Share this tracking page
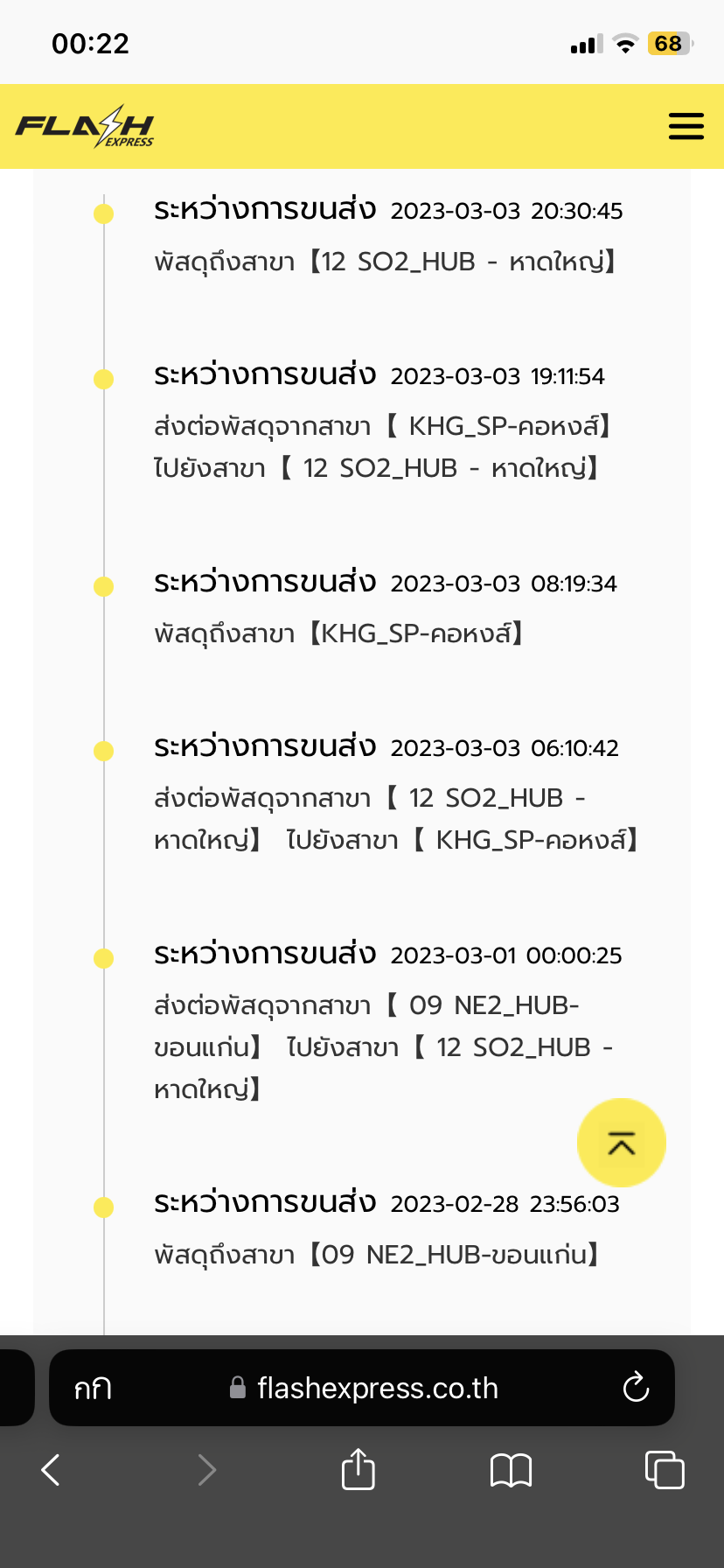 pos(358,1469)
